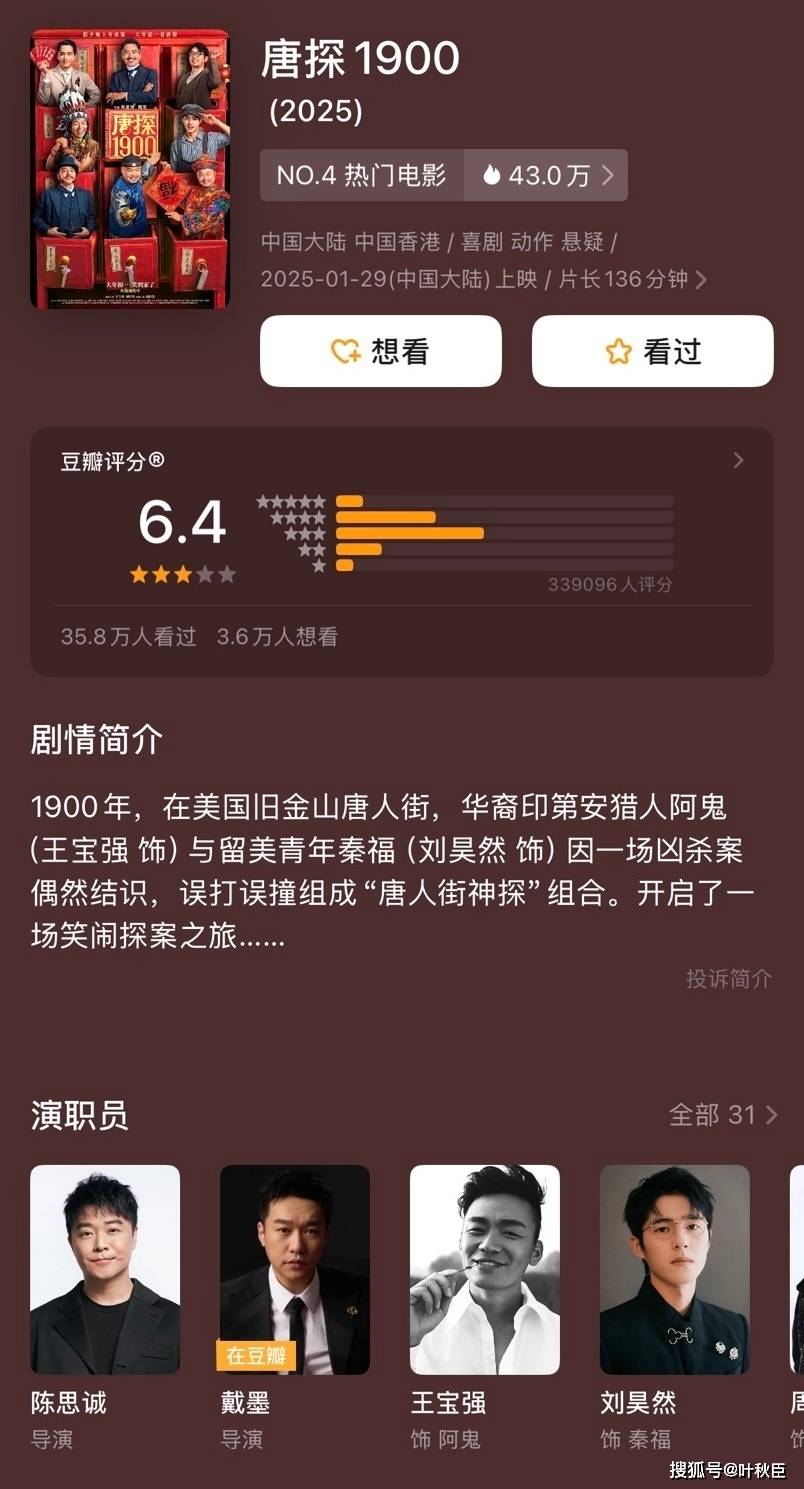This screenshot has height=1489, width=804.
Task: Tap the 想看 button
Action: [380, 351]
